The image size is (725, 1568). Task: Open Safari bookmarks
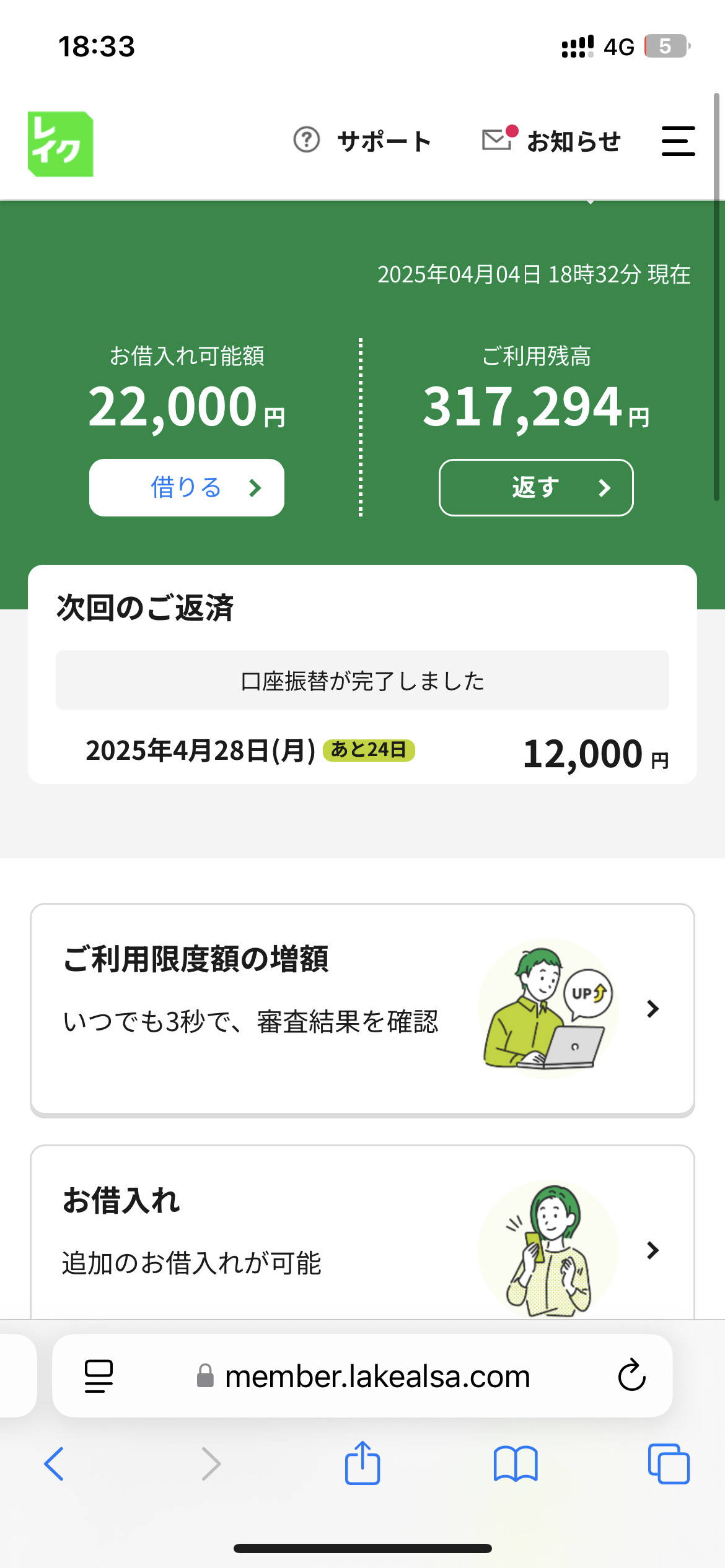[x=516, y=1464]
